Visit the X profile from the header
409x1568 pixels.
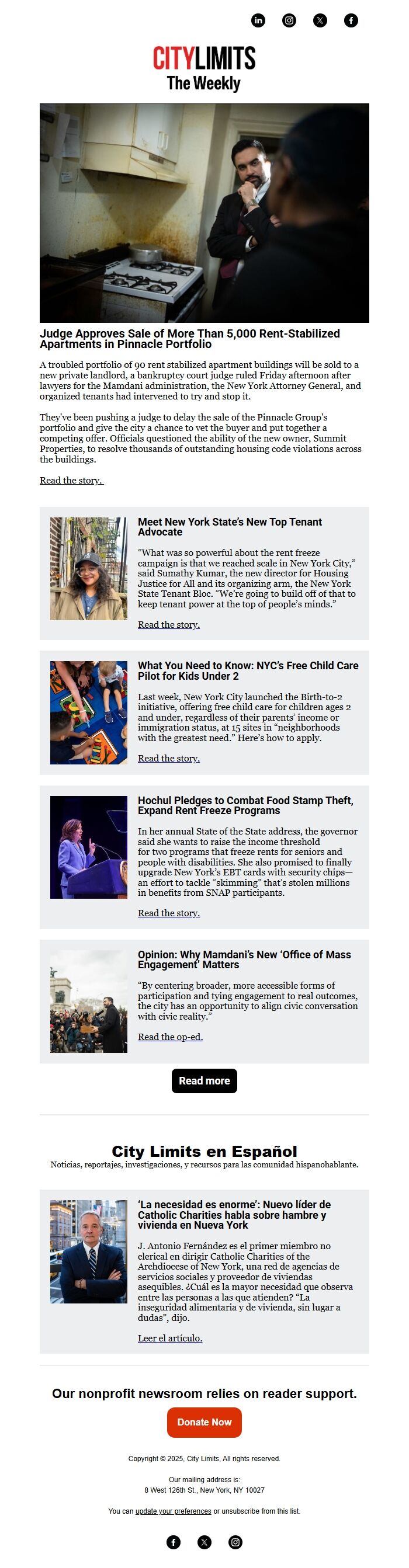[320, 20]
